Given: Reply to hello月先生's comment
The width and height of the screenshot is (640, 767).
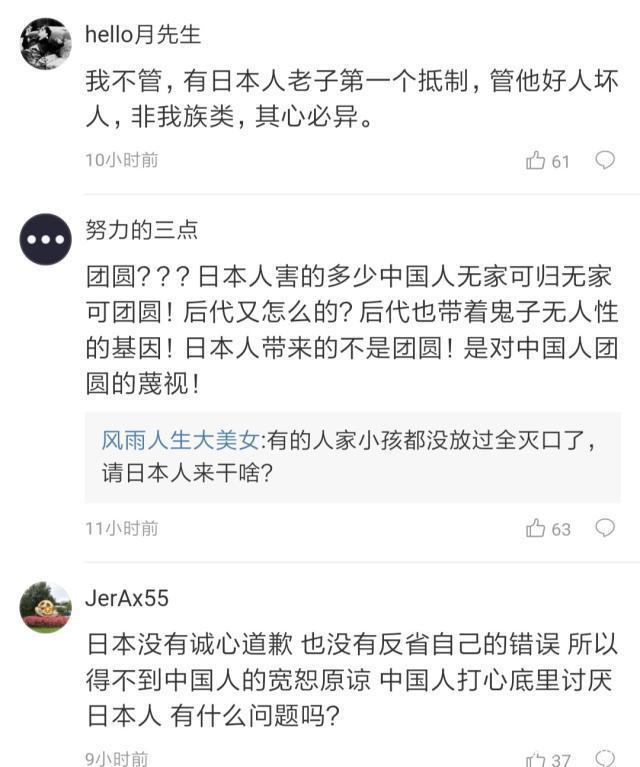Looking at the screenshot, I should coord(604,160).
